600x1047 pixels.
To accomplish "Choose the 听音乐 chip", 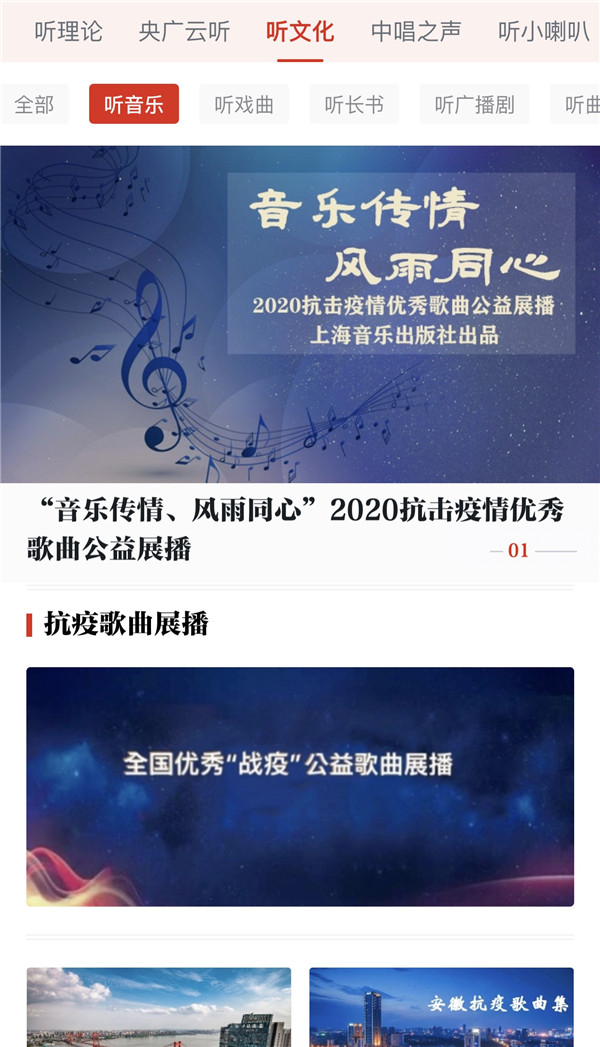I will pos(134,105).
